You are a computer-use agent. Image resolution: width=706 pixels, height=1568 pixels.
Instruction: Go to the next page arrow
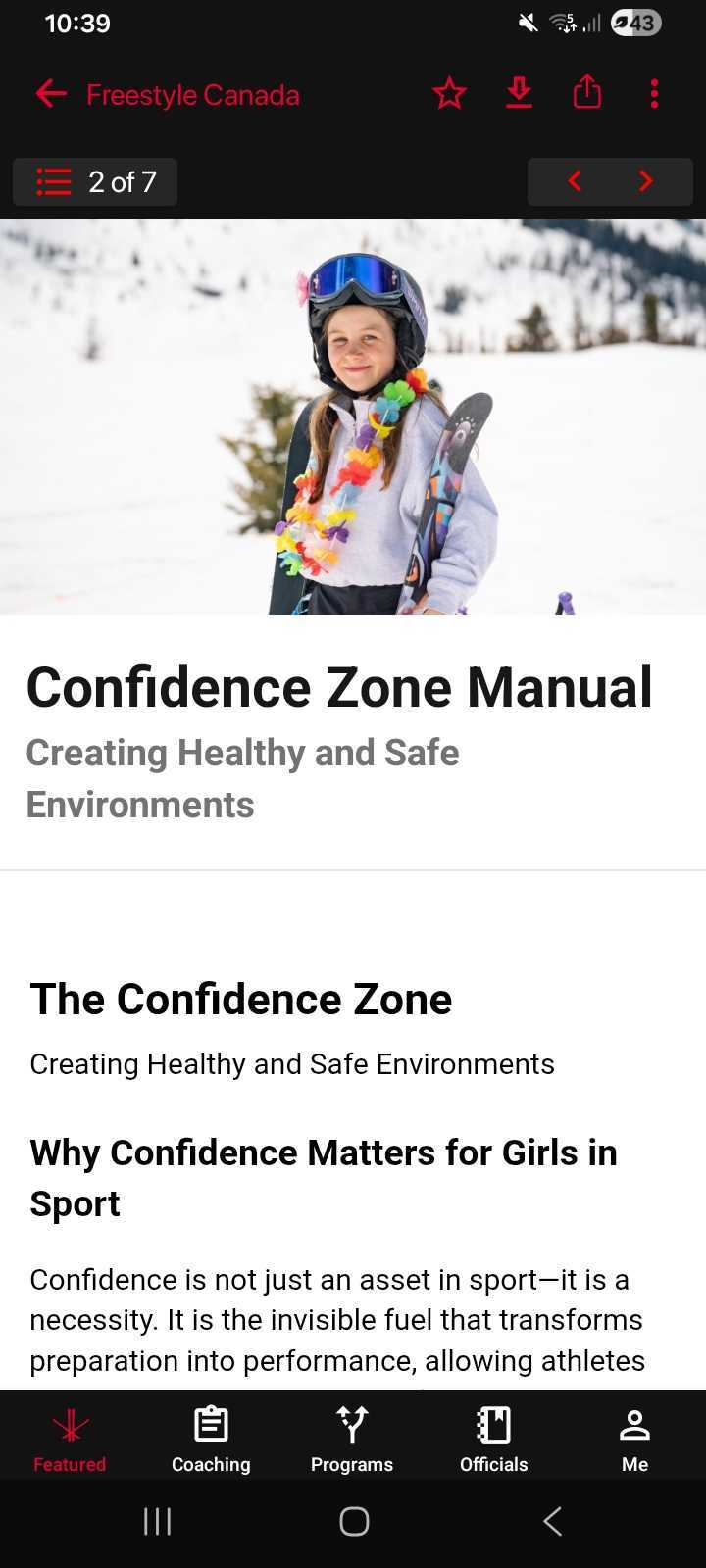pos(645,181)
